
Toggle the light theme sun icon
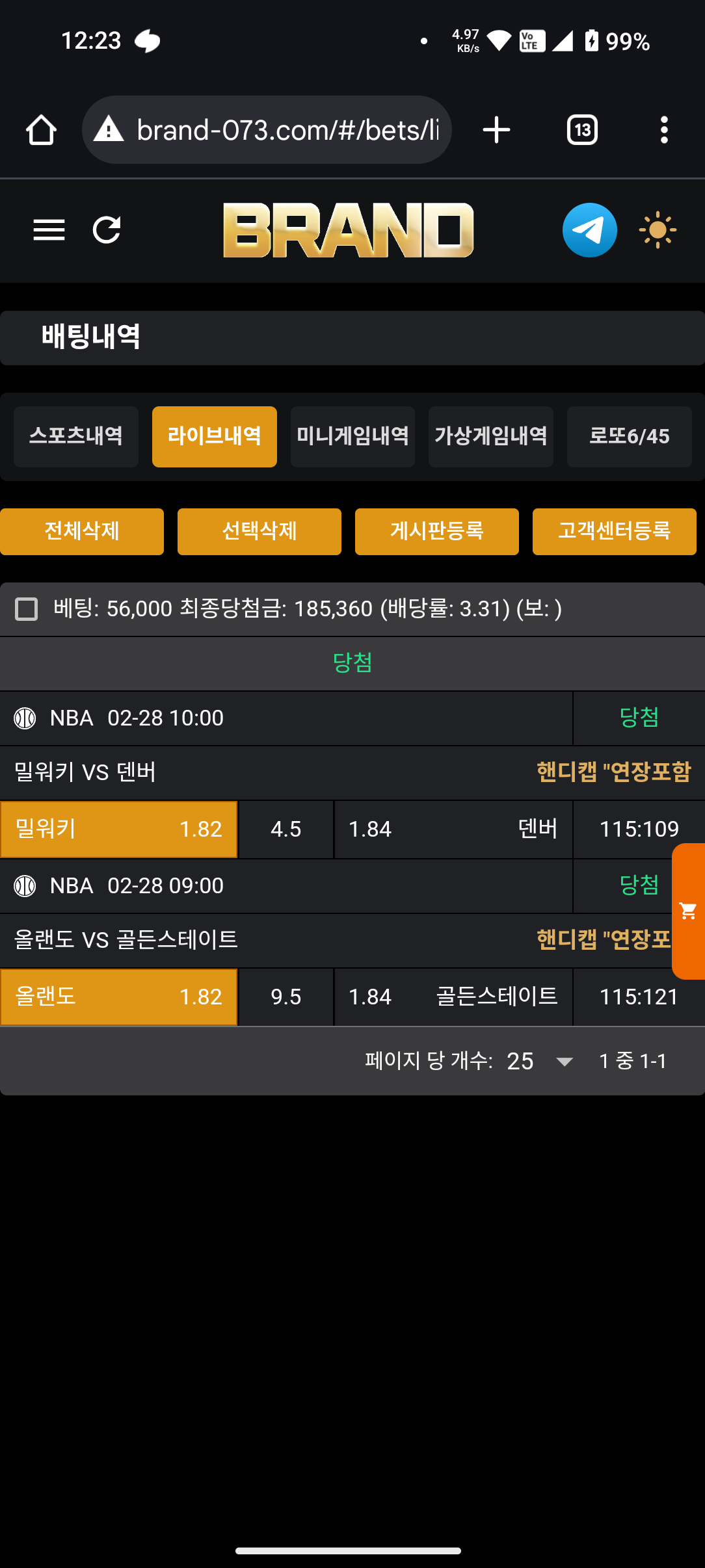658,230
